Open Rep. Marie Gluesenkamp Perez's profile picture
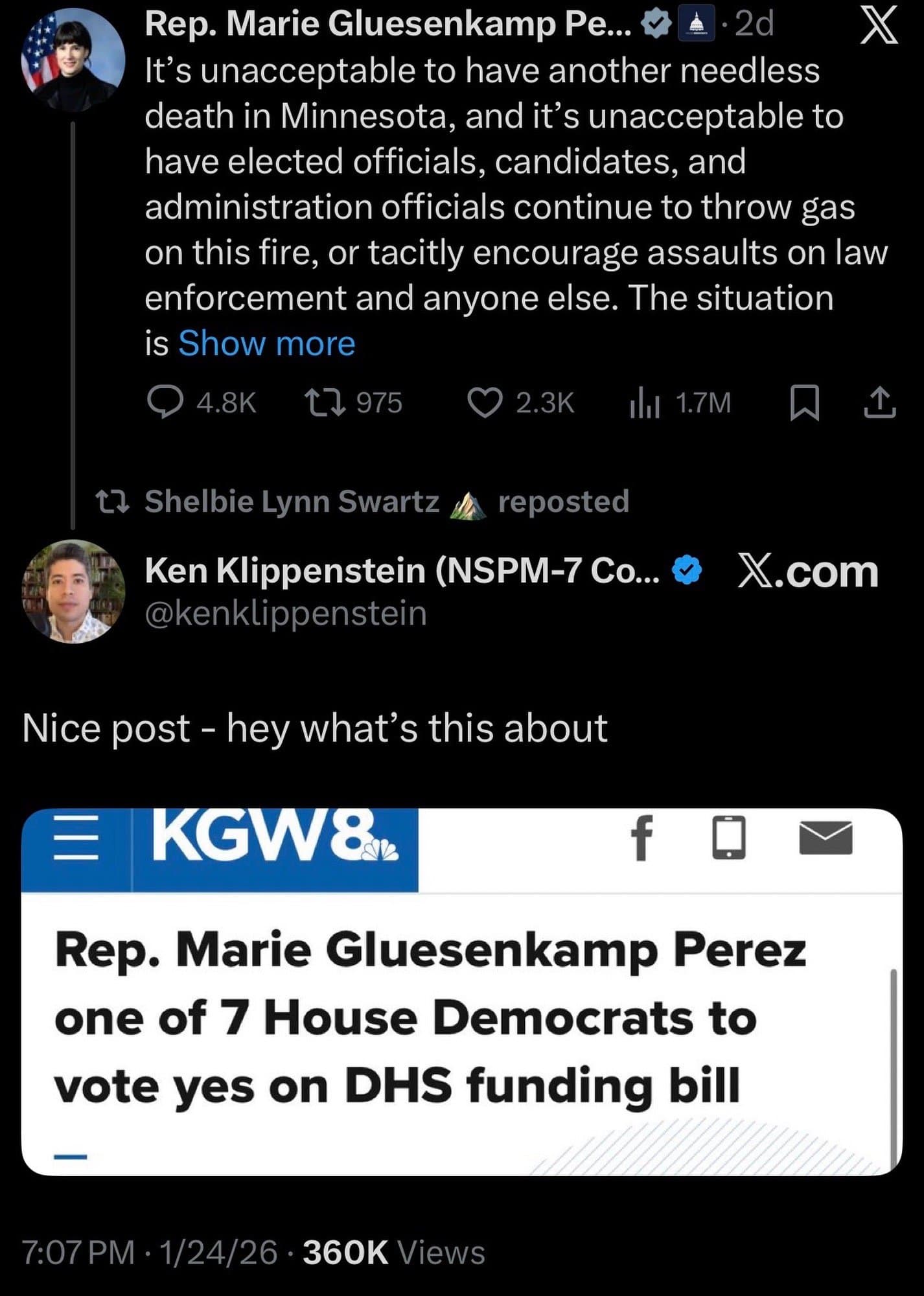Viewport: 924px width, 1296px height. (73, 60)
